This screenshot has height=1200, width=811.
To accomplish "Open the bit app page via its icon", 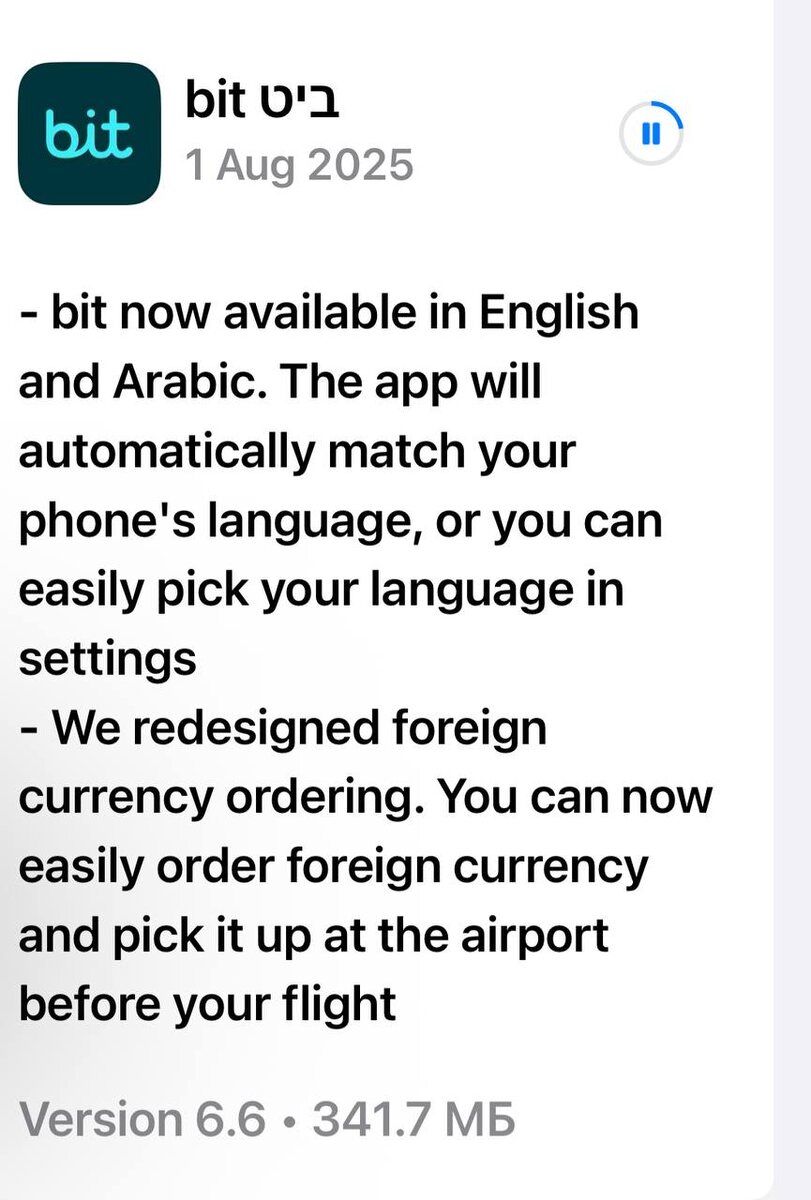I will point(90,134).
